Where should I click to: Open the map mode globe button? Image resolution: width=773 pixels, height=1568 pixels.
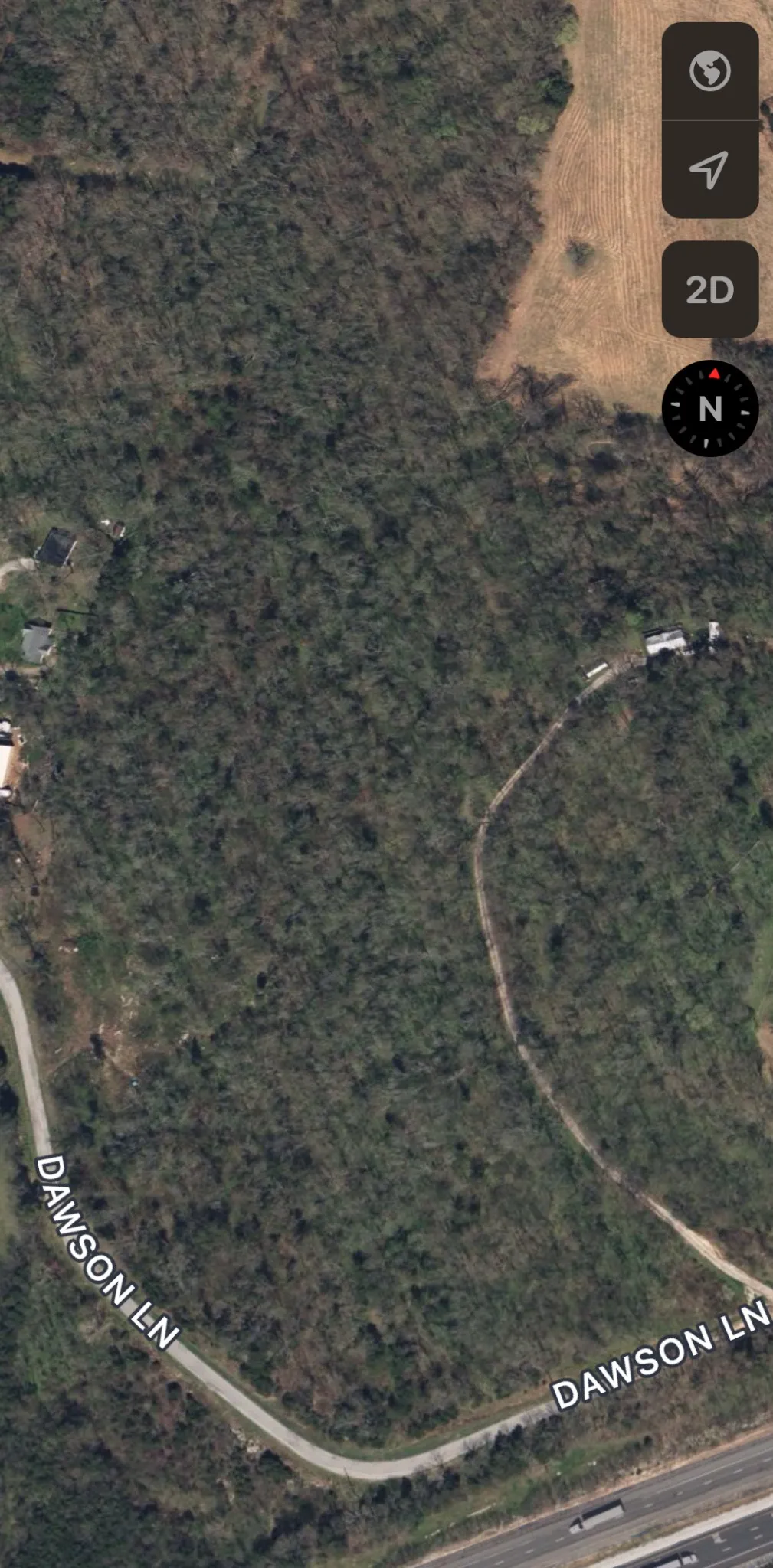tap(709, 71)
